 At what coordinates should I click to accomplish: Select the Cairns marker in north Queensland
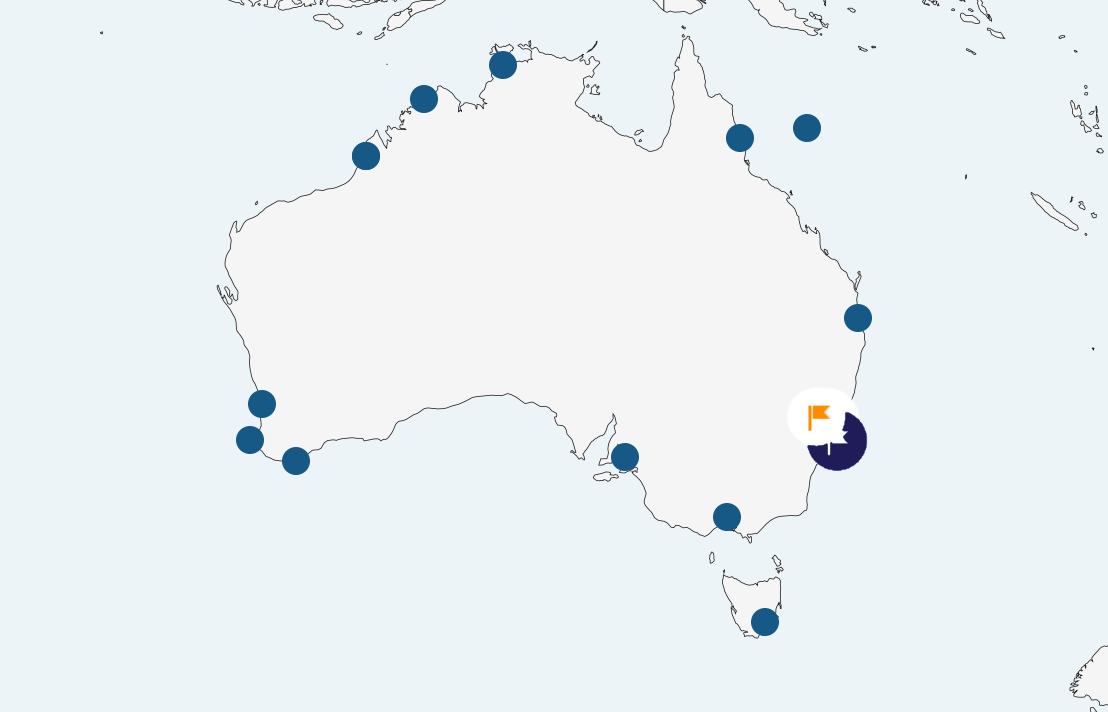(x=740, y=138)
